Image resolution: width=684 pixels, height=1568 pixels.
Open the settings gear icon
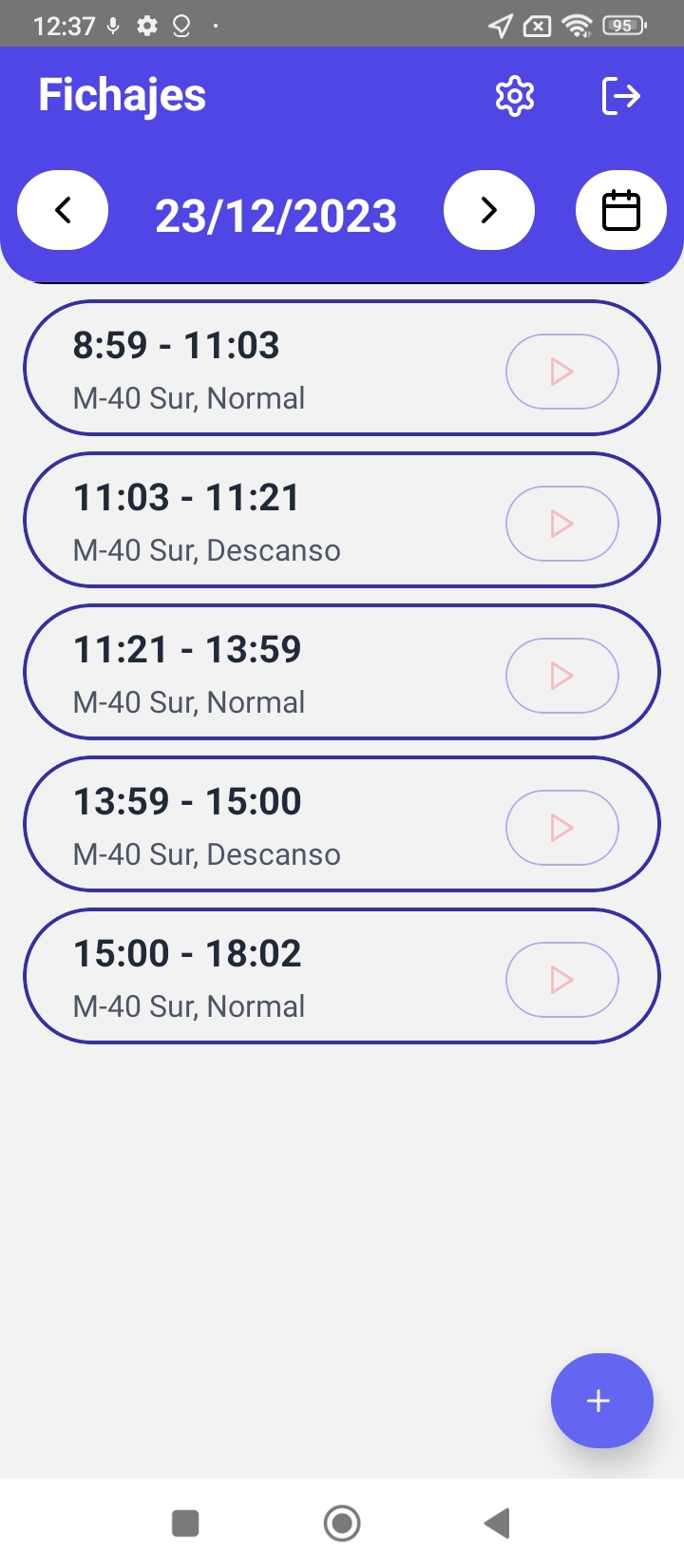coord(515,96)
